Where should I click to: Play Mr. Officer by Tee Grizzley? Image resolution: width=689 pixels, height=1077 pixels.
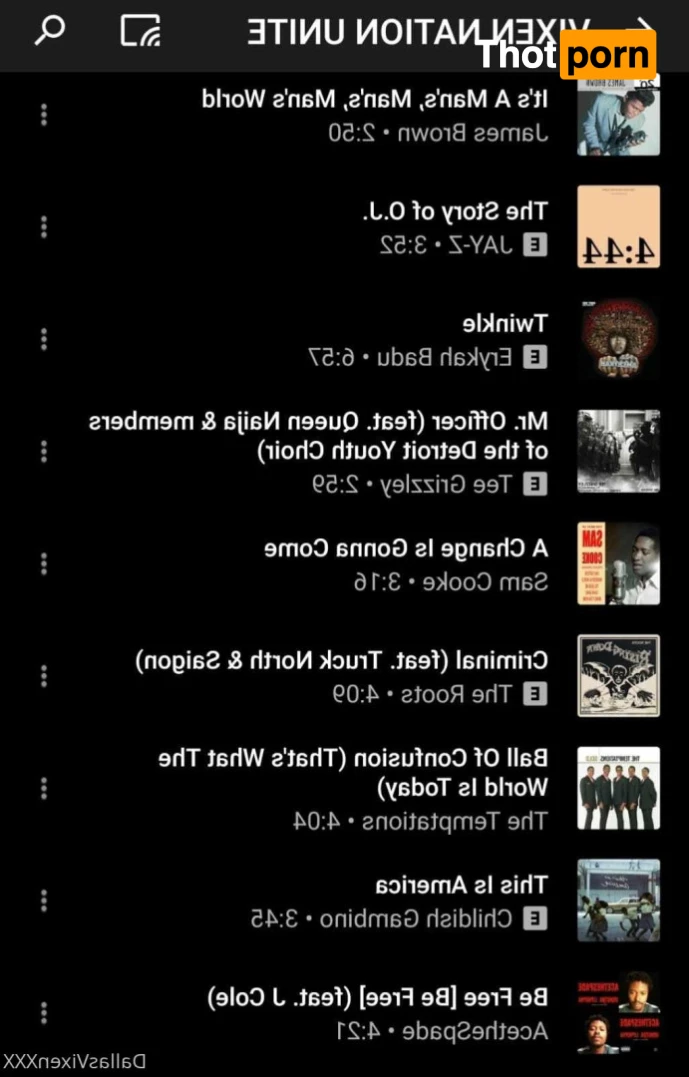[x=318, y=451]
